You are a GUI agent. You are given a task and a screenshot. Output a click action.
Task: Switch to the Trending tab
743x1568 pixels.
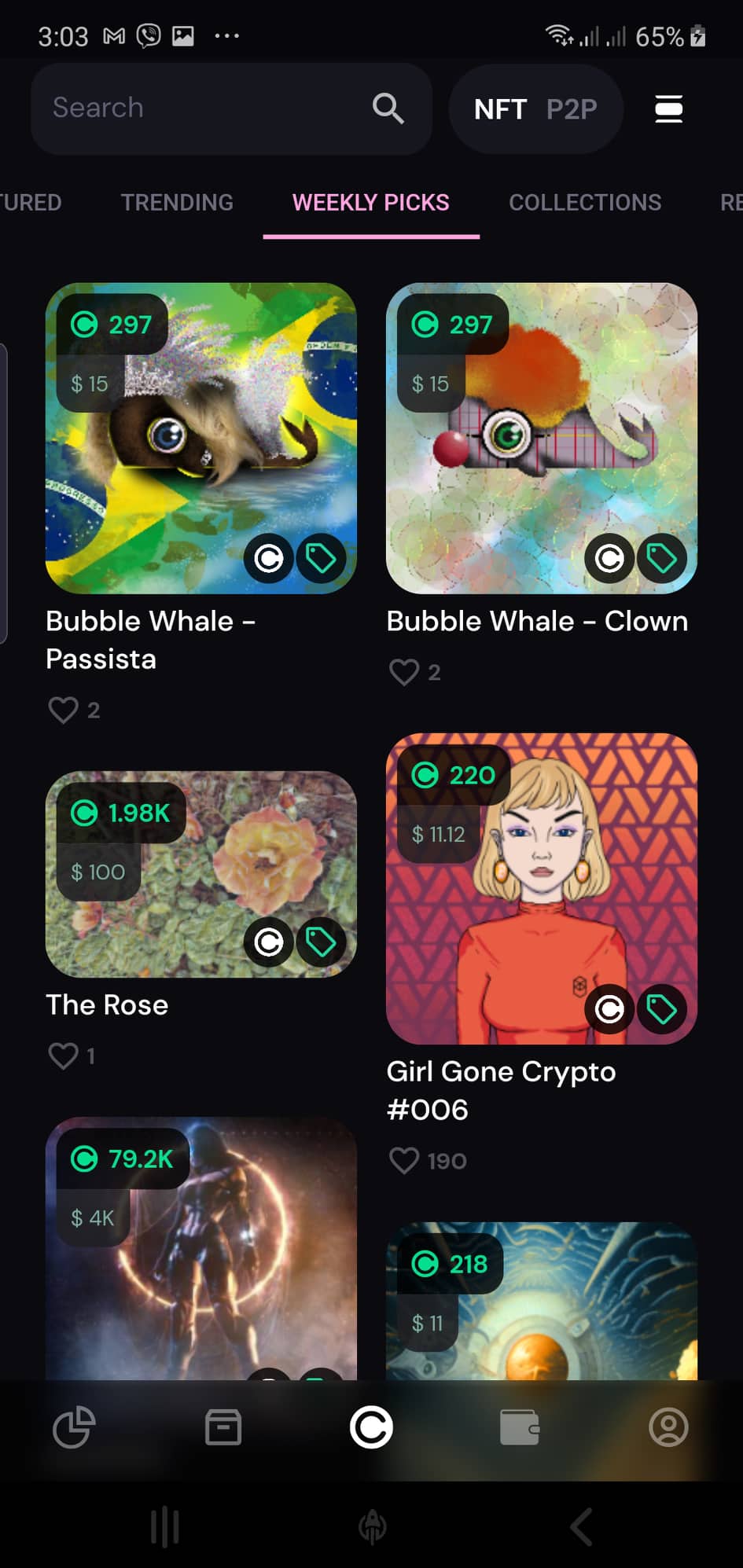(x=176, y=202)
